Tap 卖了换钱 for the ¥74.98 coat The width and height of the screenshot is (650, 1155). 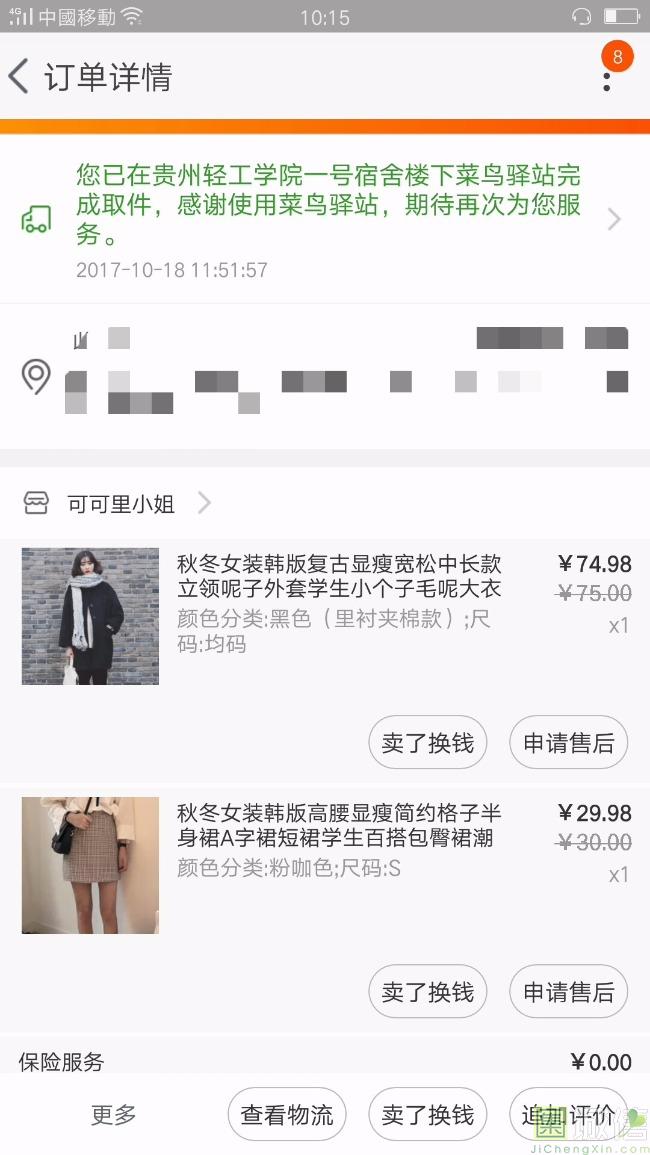point(427,743)
